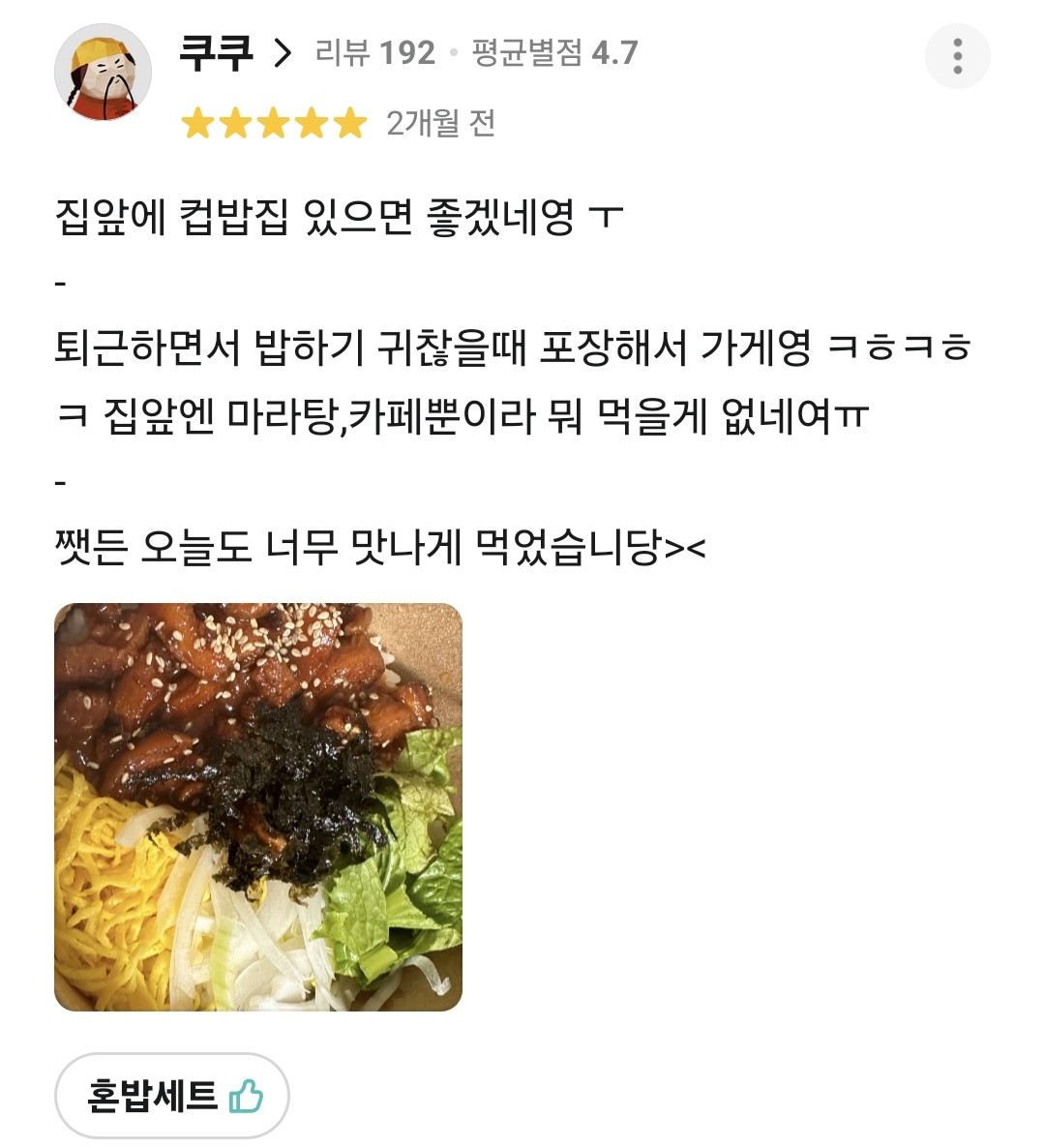Open the three-dot review options menu

960,58
